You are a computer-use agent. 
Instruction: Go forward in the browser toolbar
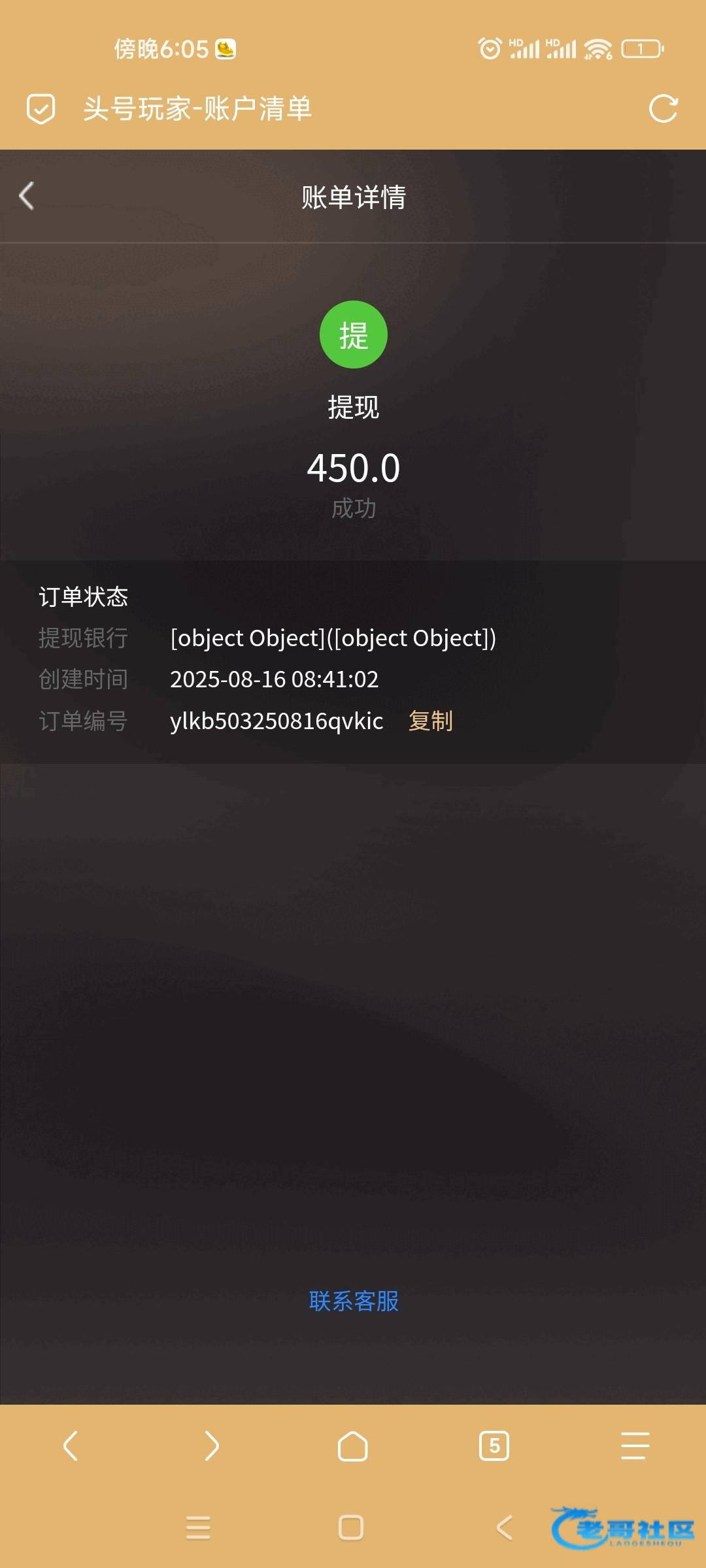pyautogui.click(x=212, y=1445)
